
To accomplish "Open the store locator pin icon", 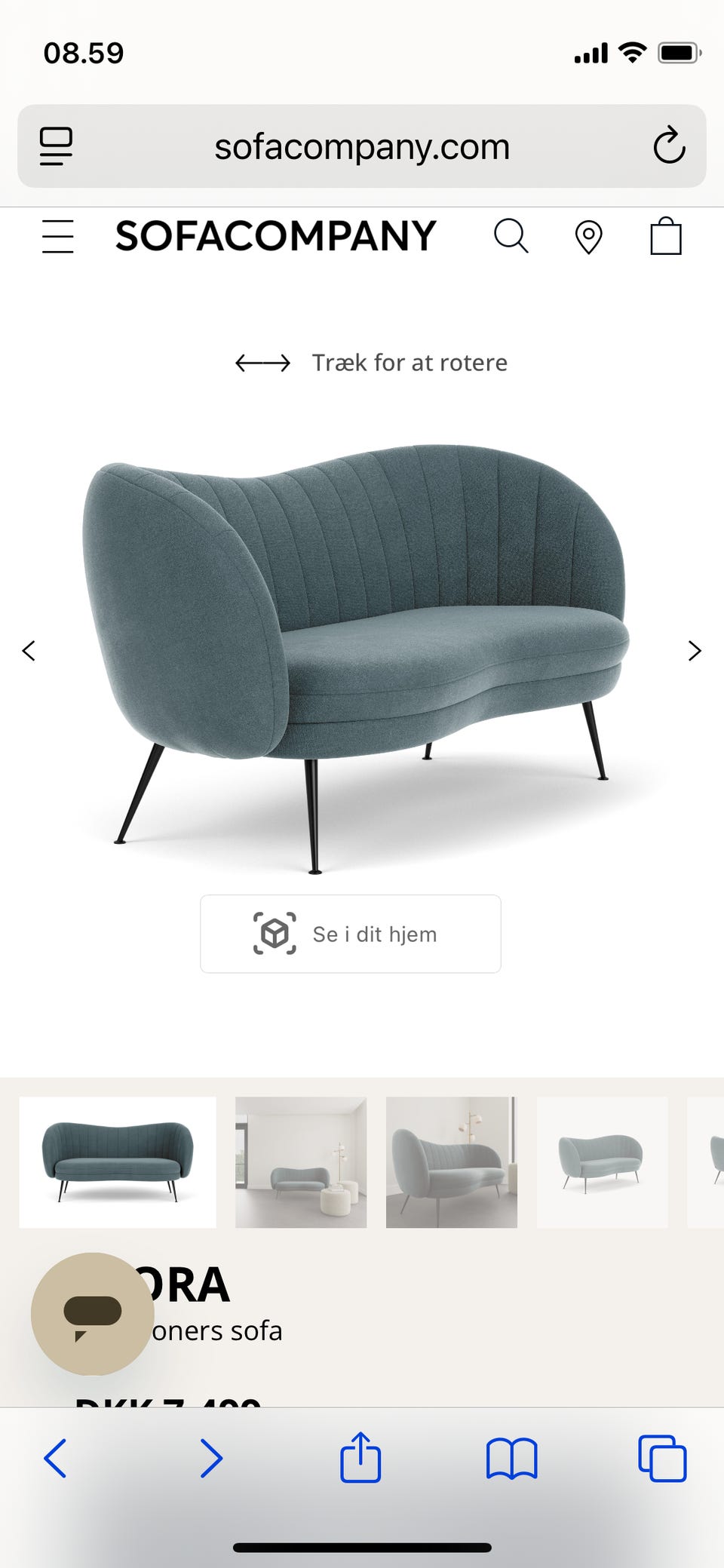I will [589, 236].
